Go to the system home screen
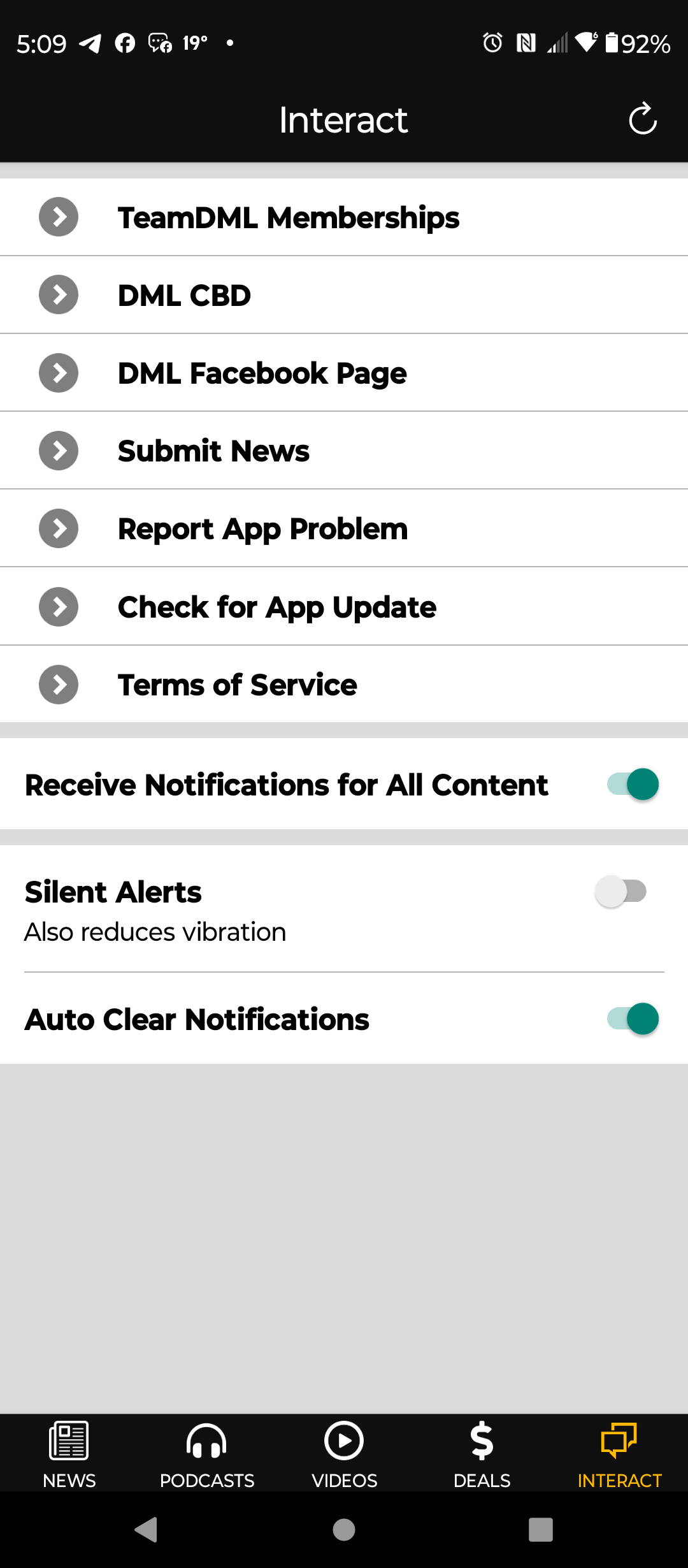The height and width of the screenshot is (1568, 688). pos(344,1529)
